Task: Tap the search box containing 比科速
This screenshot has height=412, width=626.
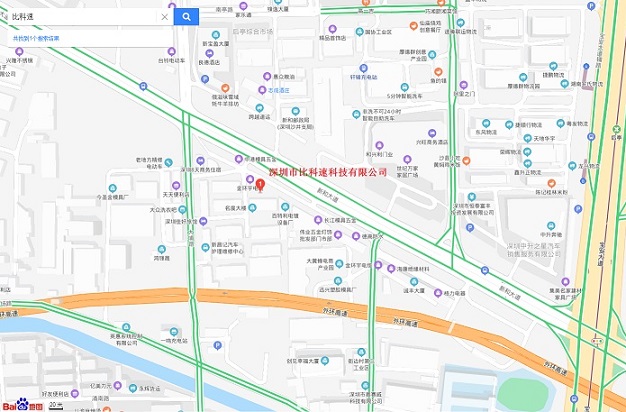Action: coord(80,17)
